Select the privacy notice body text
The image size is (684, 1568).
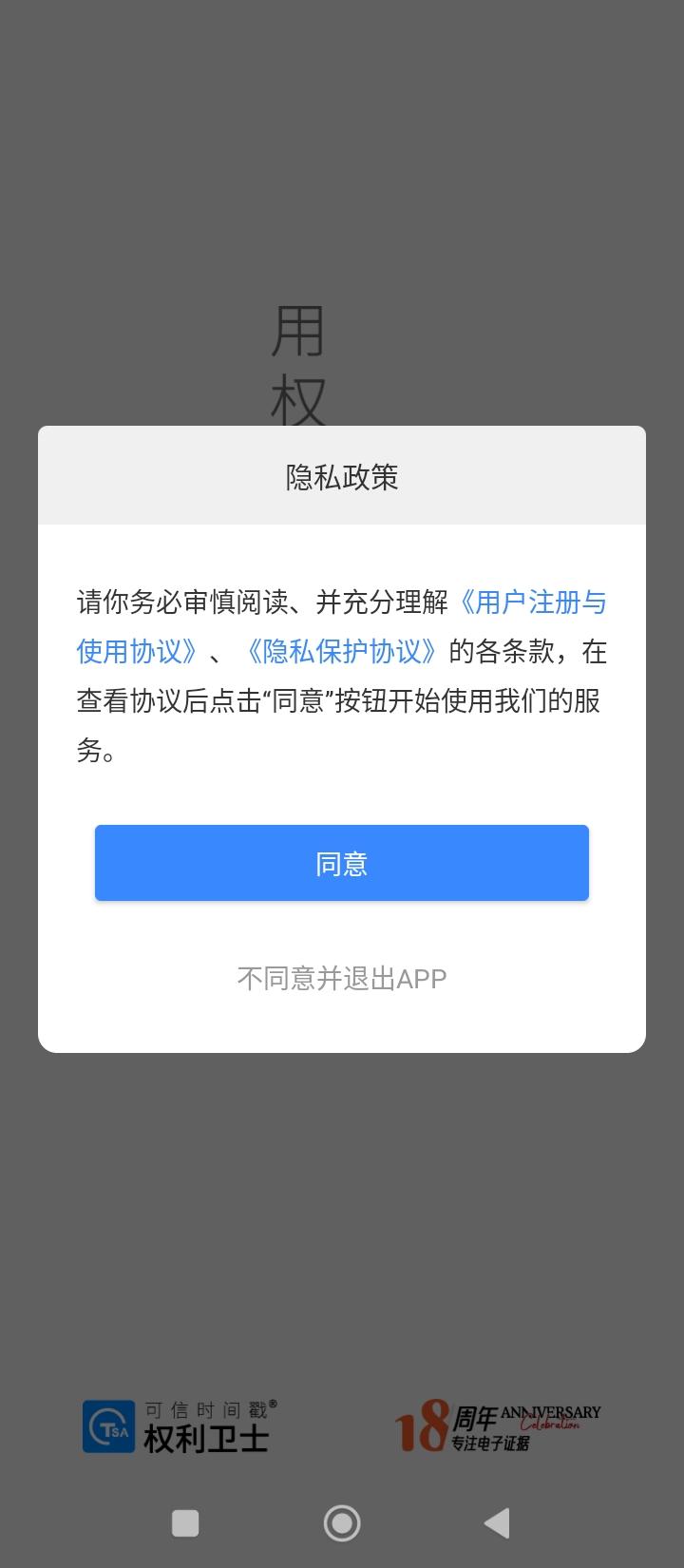click(342, 677)
